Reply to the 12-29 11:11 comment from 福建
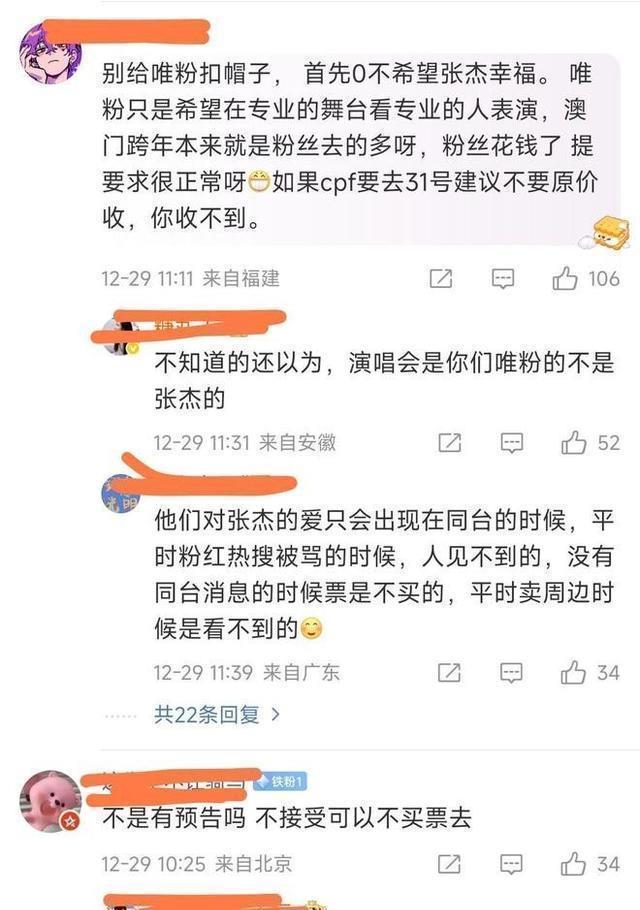640x910 pixels. [502, 279]
